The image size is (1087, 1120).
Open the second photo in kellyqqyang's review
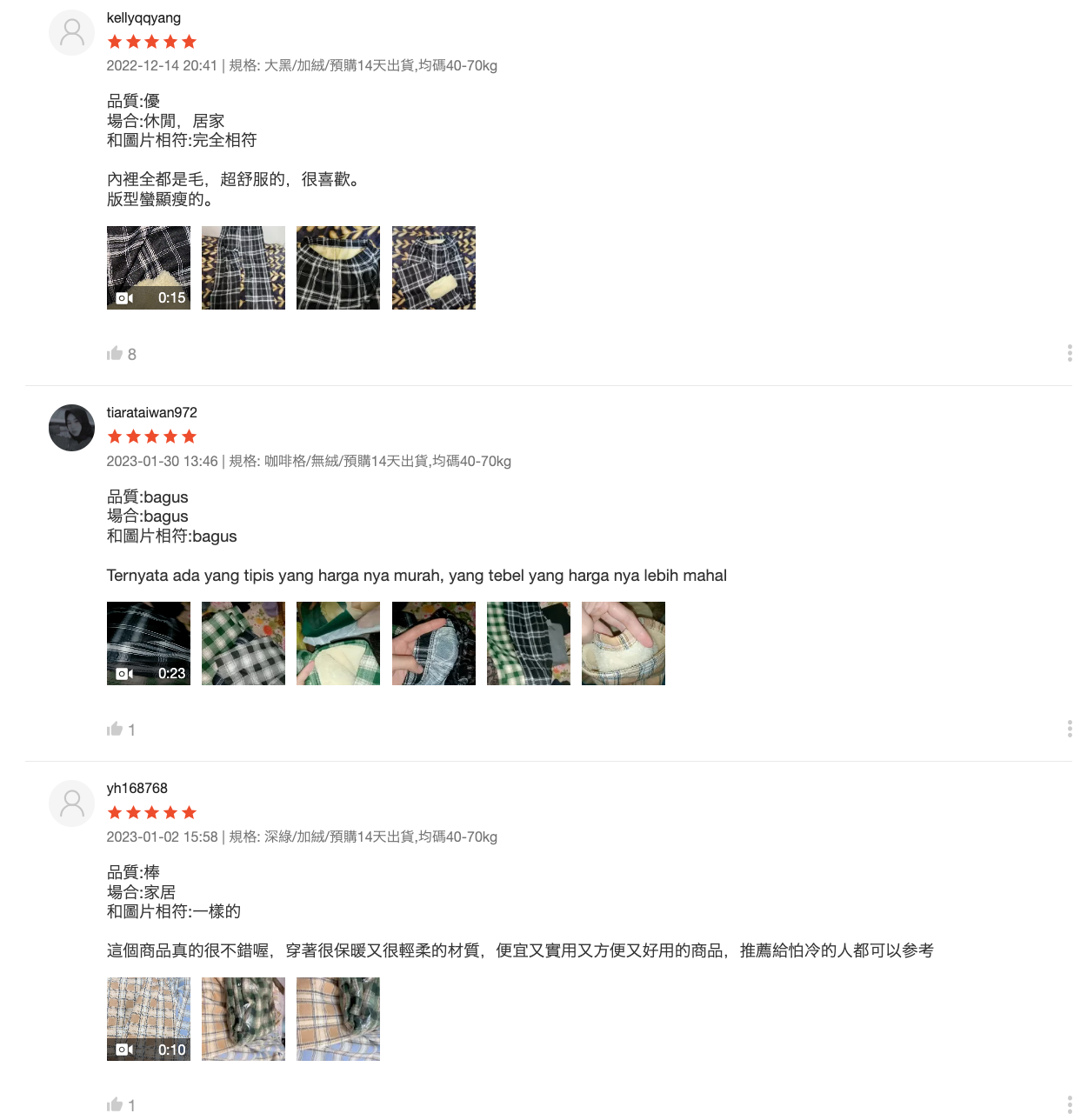coord(243,268)
